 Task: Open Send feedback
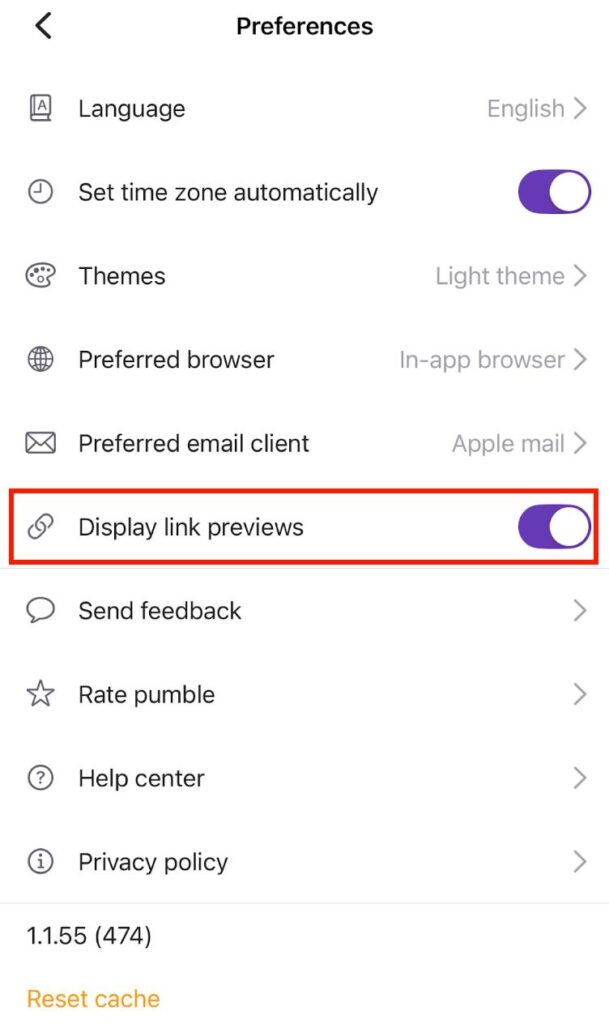tap(304, 611)
